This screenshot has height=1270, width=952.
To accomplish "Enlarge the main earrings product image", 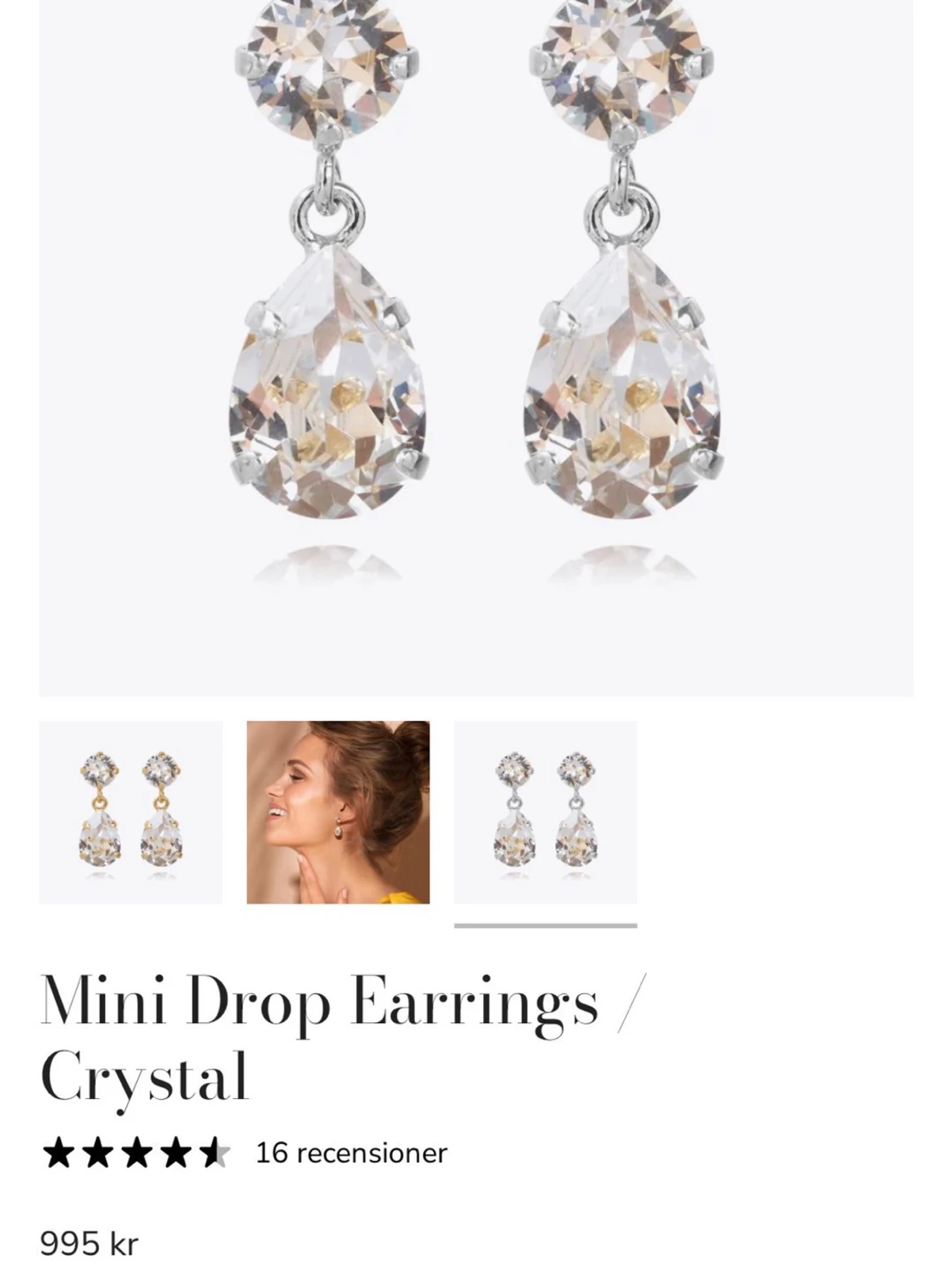I will pyautogui.click(x=476, y=338).
